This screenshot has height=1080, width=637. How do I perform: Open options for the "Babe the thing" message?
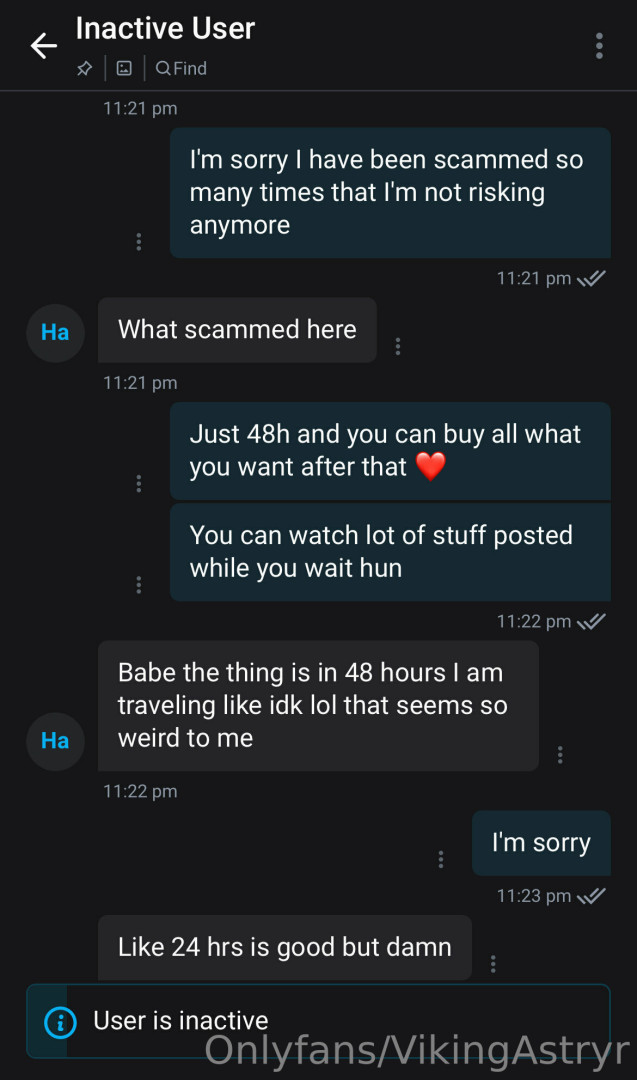[x=560, y=755]
